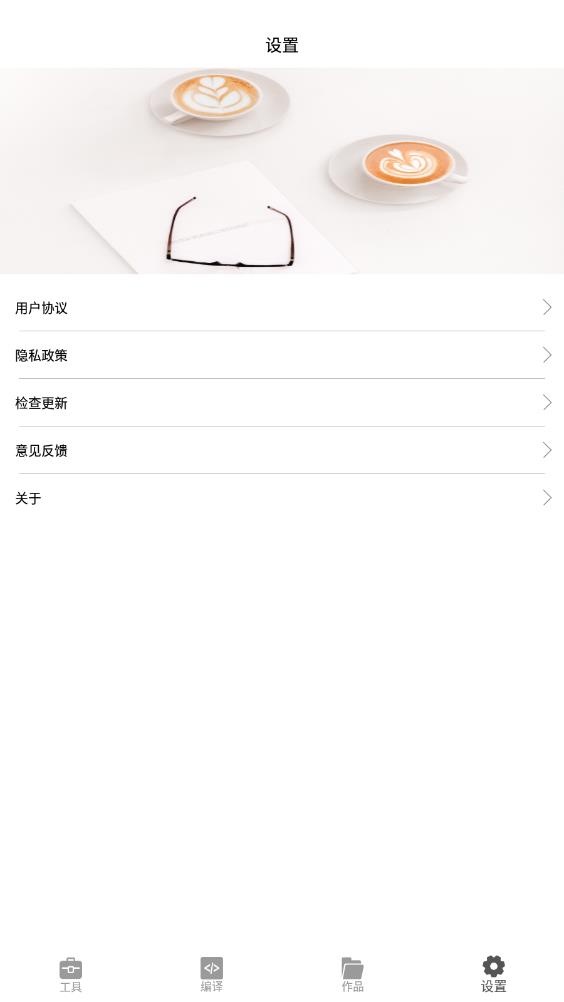Select 检查更新 to check for updates
Viewport: 564px width, 1002px height.
point(282,403)
